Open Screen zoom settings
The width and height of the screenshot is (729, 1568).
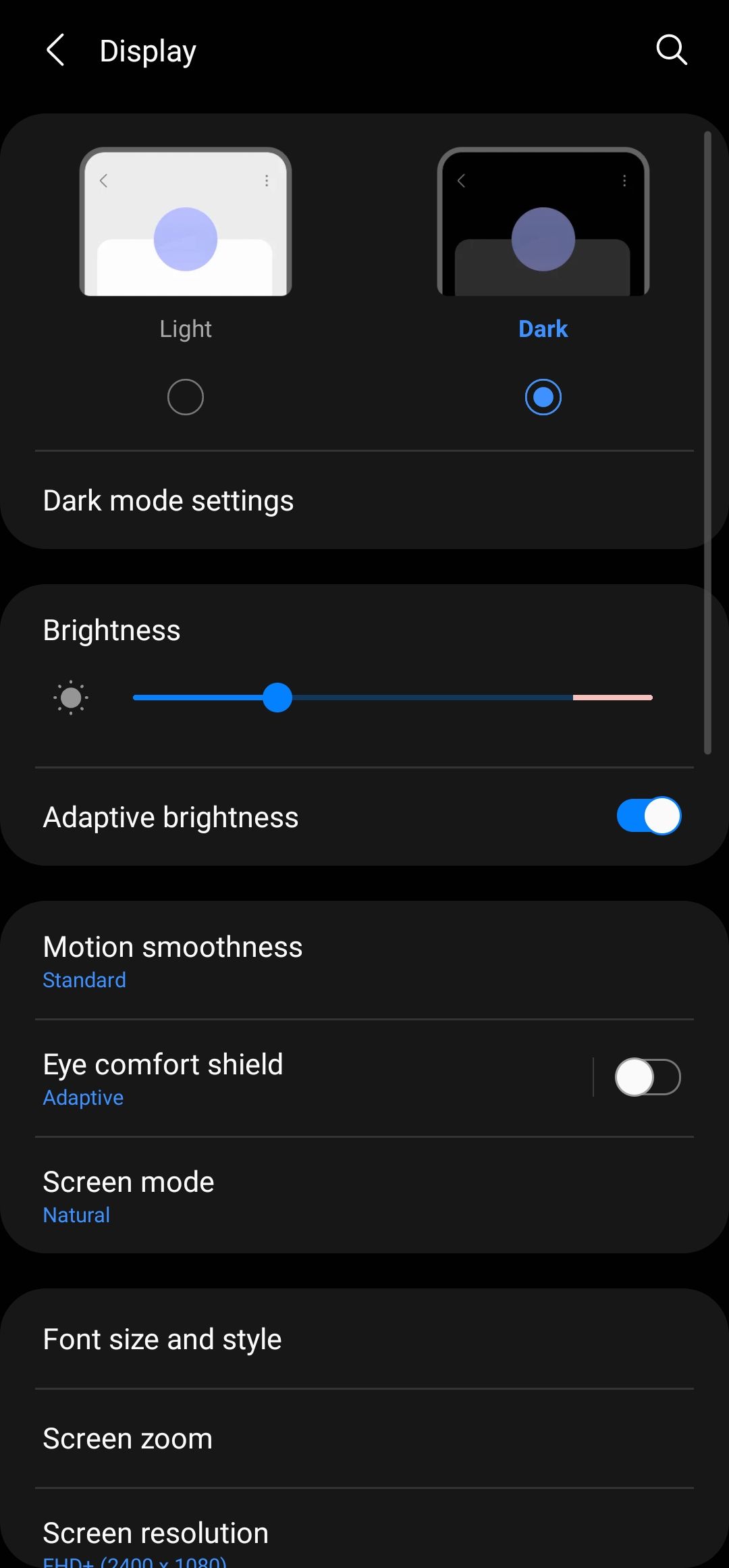tap(126, 1437)
